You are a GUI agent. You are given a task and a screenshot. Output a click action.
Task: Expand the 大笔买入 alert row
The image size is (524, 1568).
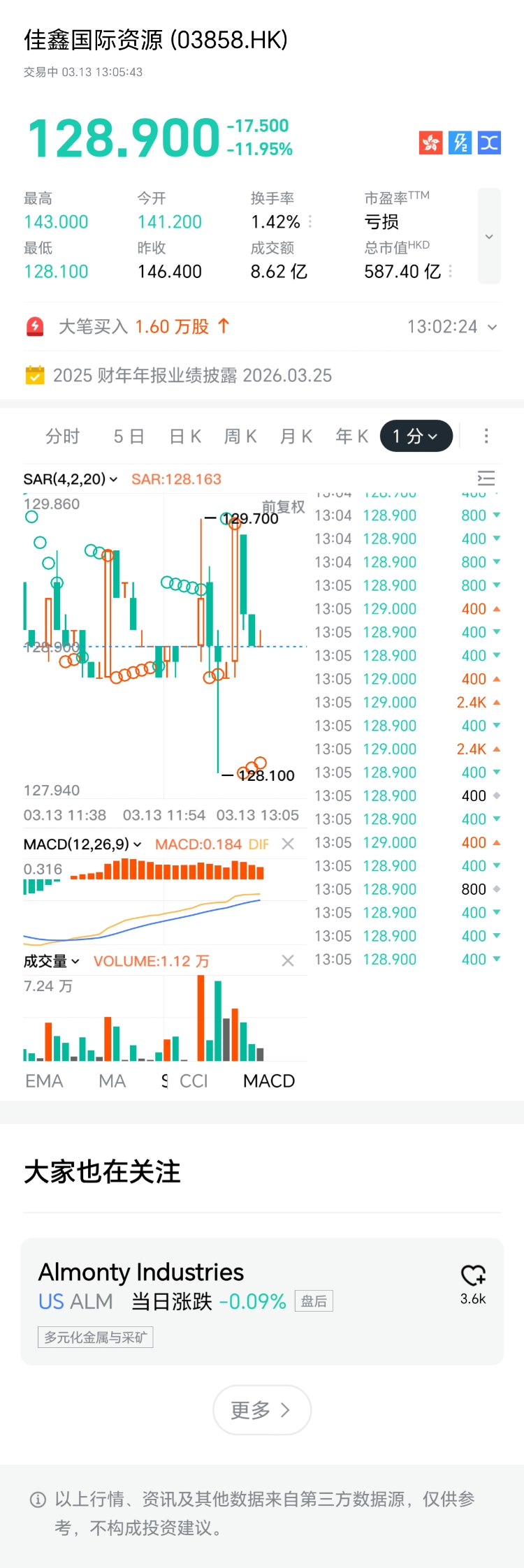point(492,327)
